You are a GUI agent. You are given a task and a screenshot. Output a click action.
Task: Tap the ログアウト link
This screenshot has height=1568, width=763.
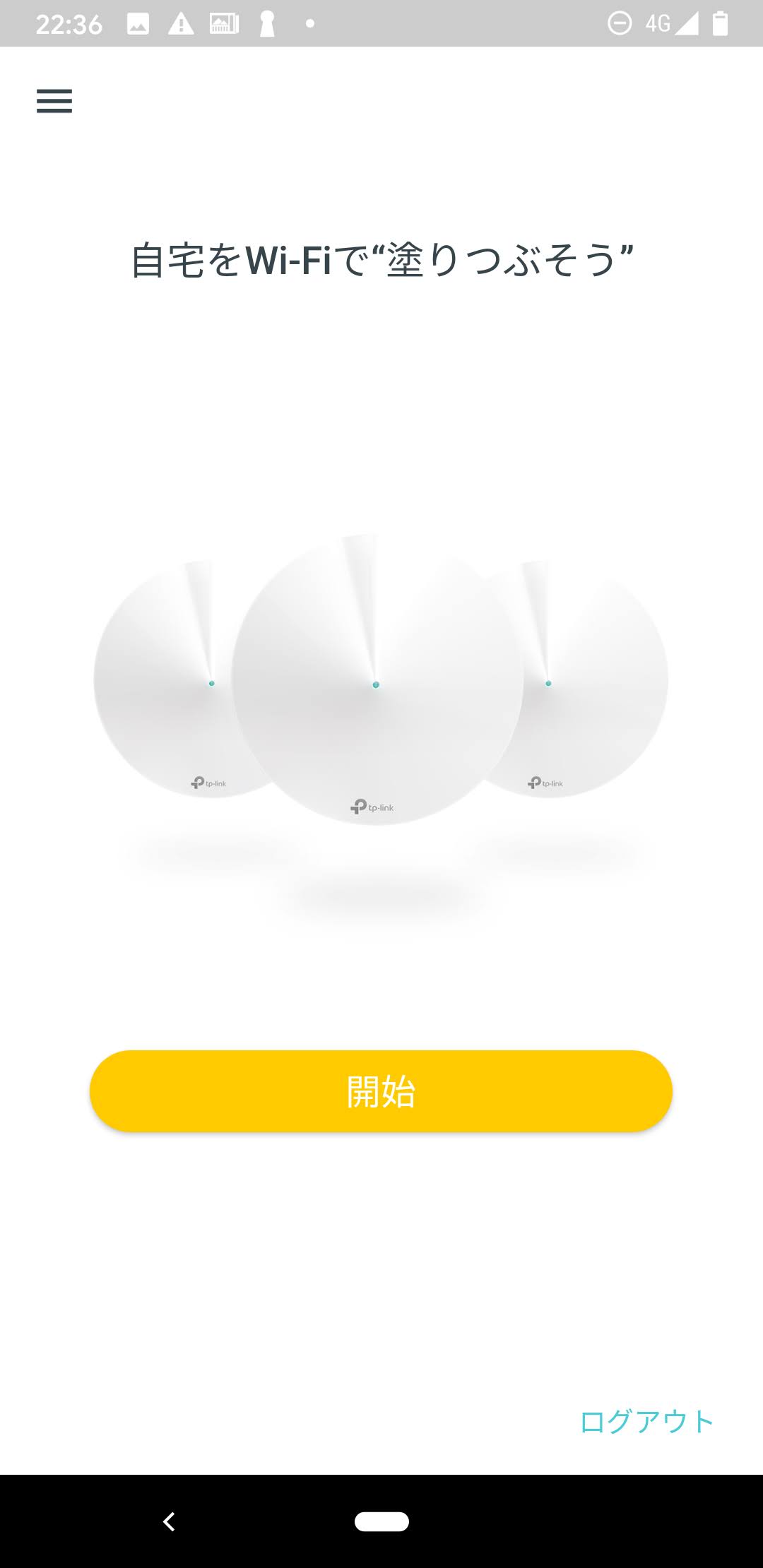646,1422
